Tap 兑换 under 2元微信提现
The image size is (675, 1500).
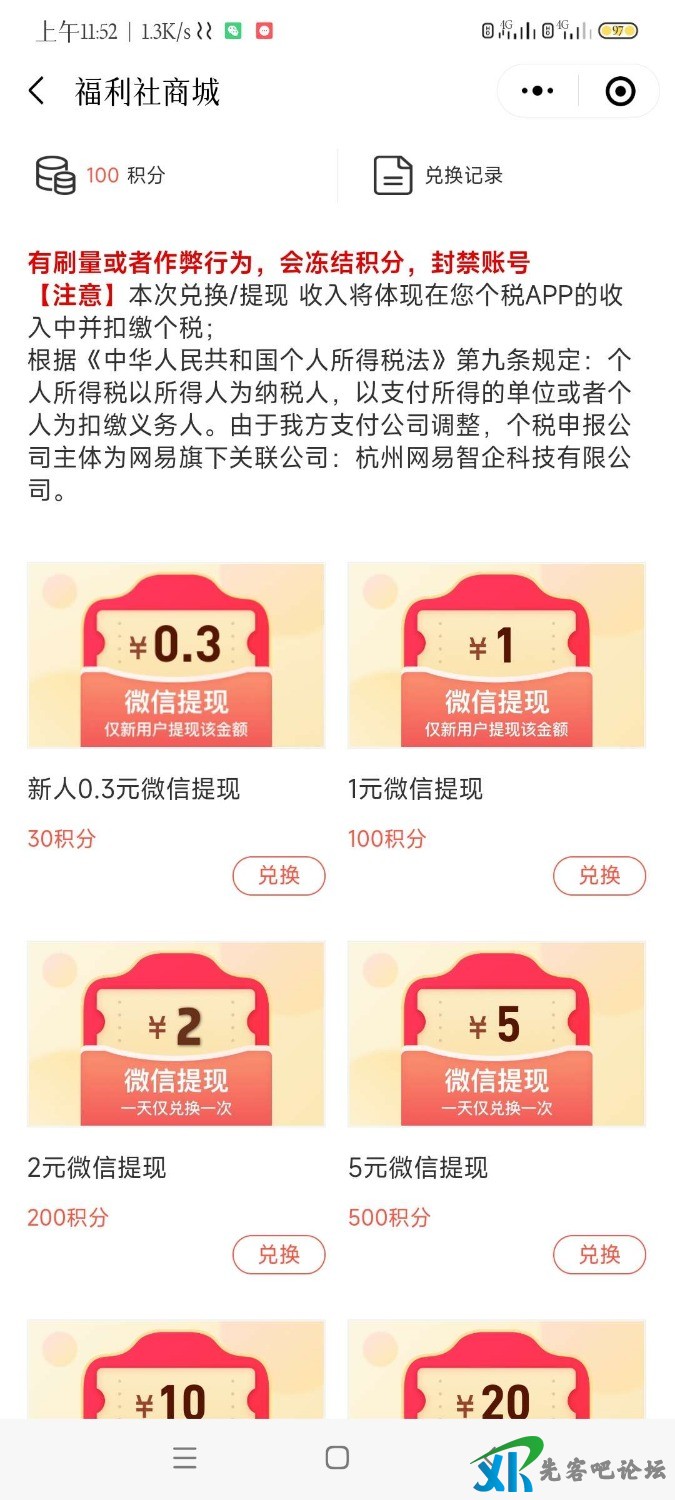click(x=279, y=1254)
